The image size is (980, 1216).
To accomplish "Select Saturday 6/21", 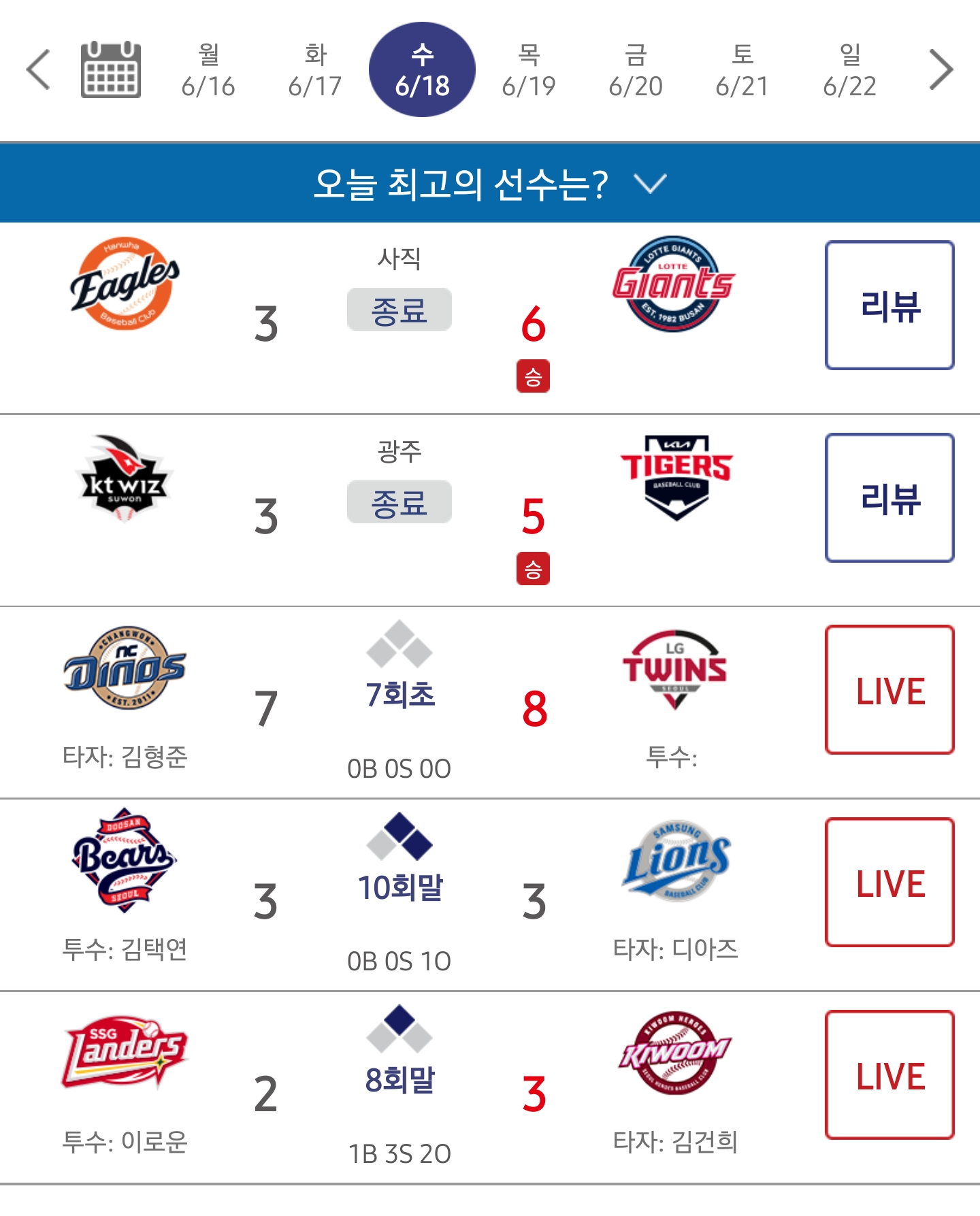I will (742, 70).
